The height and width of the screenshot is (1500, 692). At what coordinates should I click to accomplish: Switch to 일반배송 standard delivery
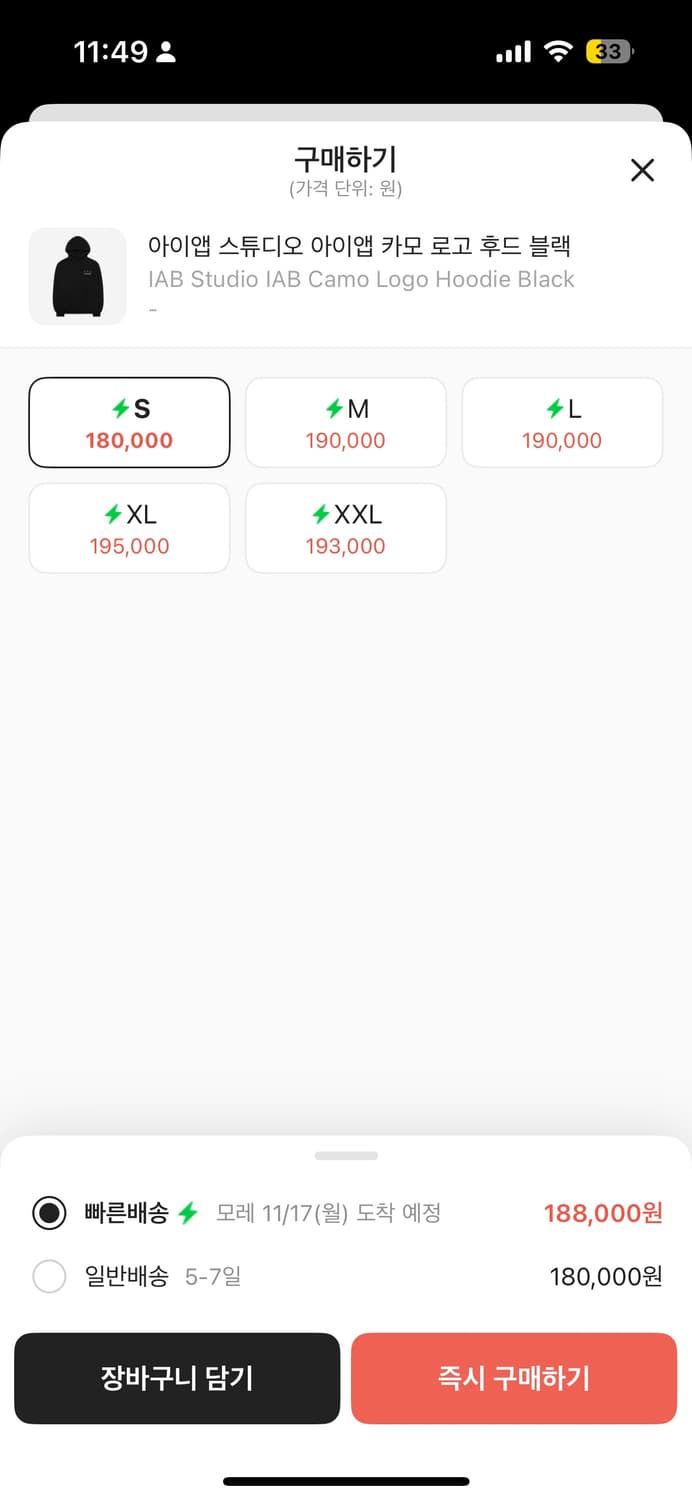50,1277
